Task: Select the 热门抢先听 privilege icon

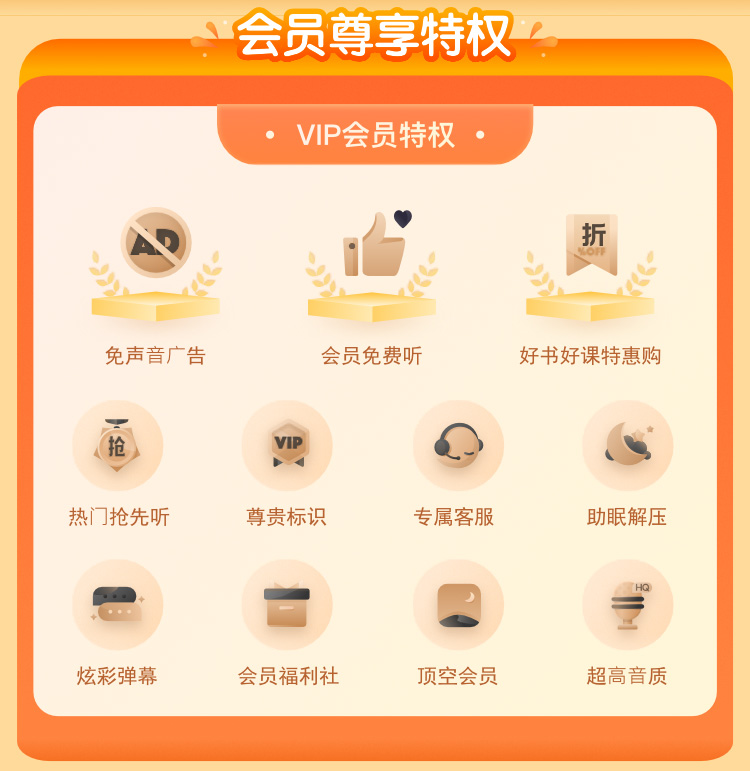Action: 118,445
